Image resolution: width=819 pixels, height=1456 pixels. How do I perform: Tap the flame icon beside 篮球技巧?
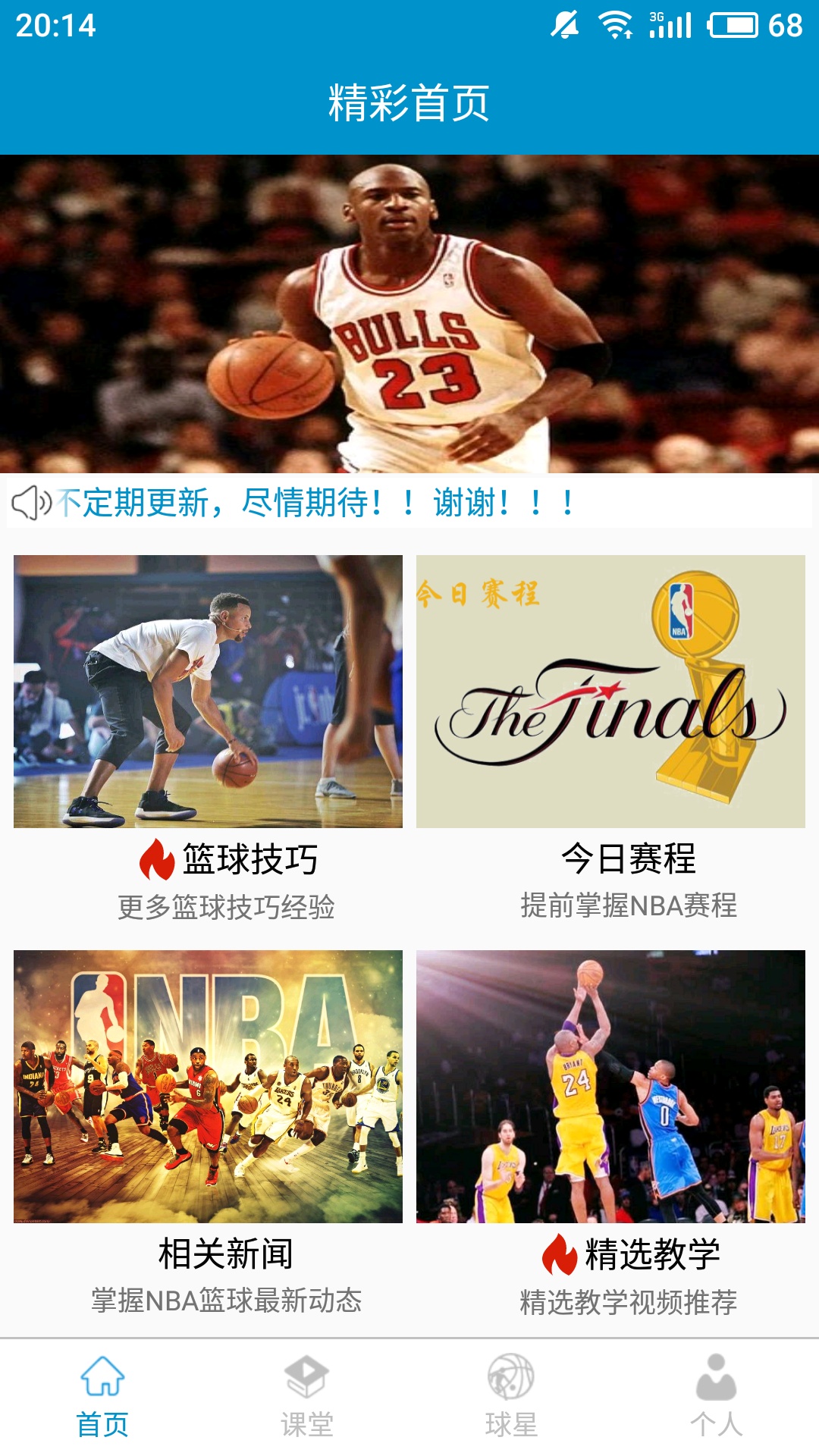coord(157,861)
